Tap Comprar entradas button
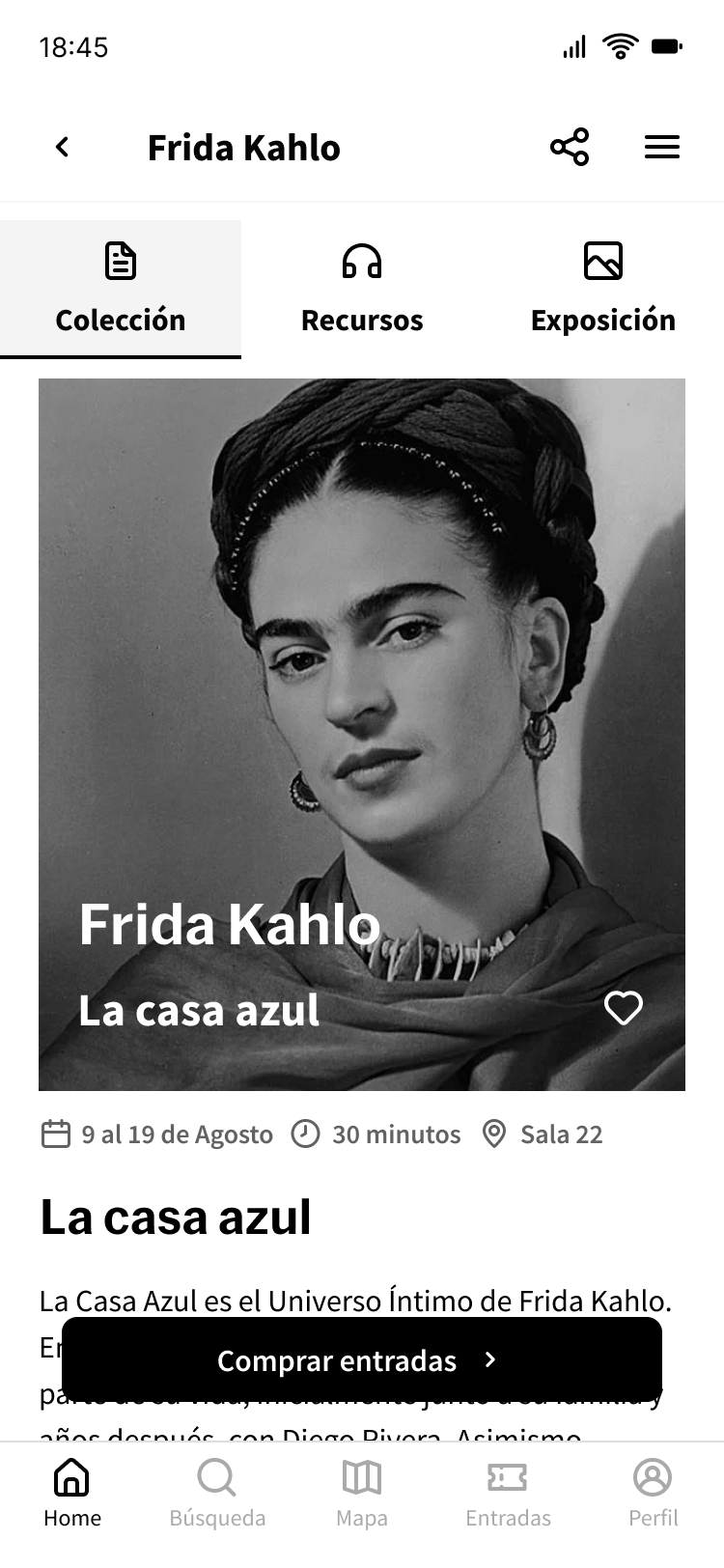The image size is (724, 1568). click(362, 1360)
